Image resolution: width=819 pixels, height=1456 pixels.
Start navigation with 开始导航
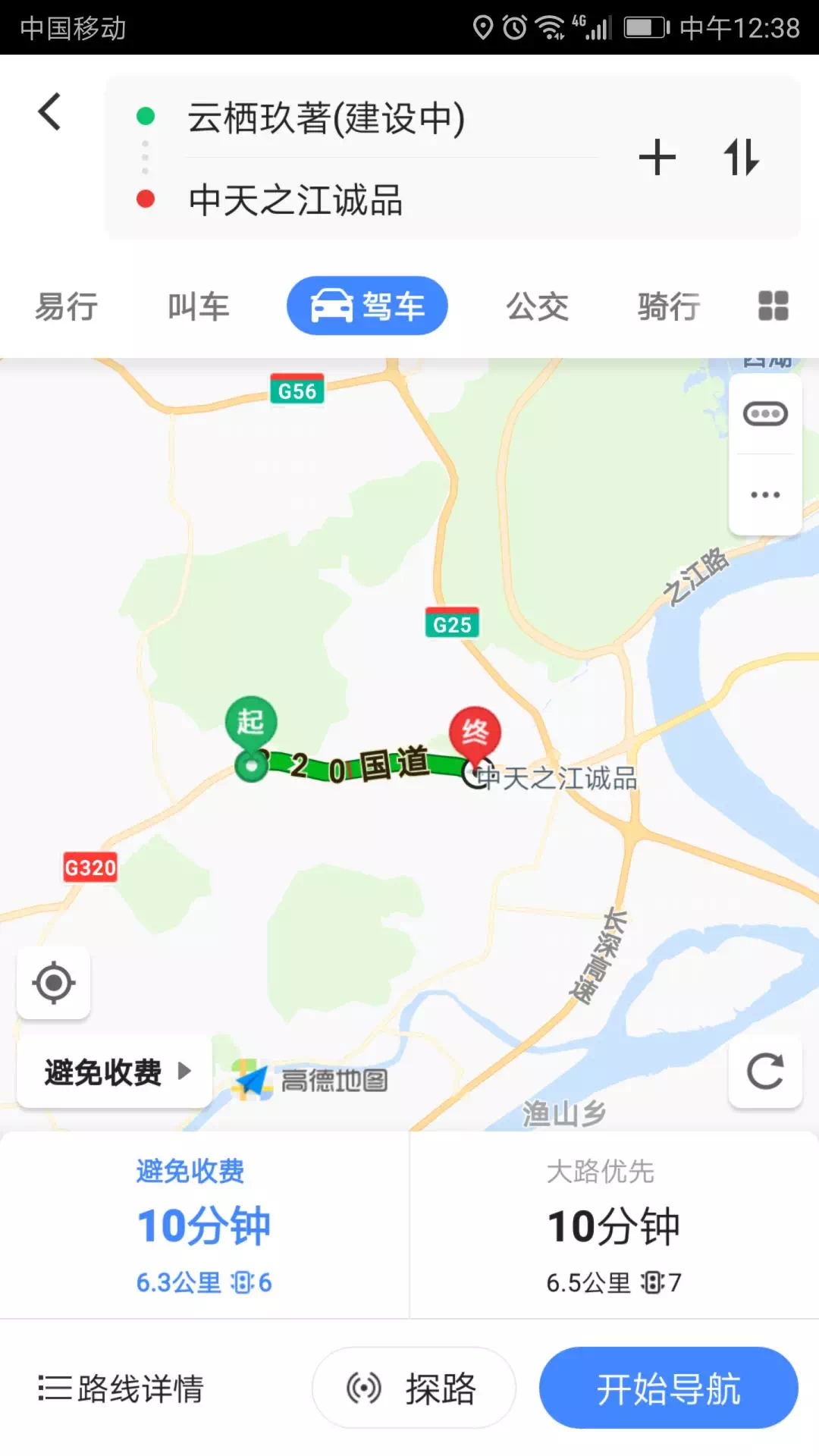668,1389
